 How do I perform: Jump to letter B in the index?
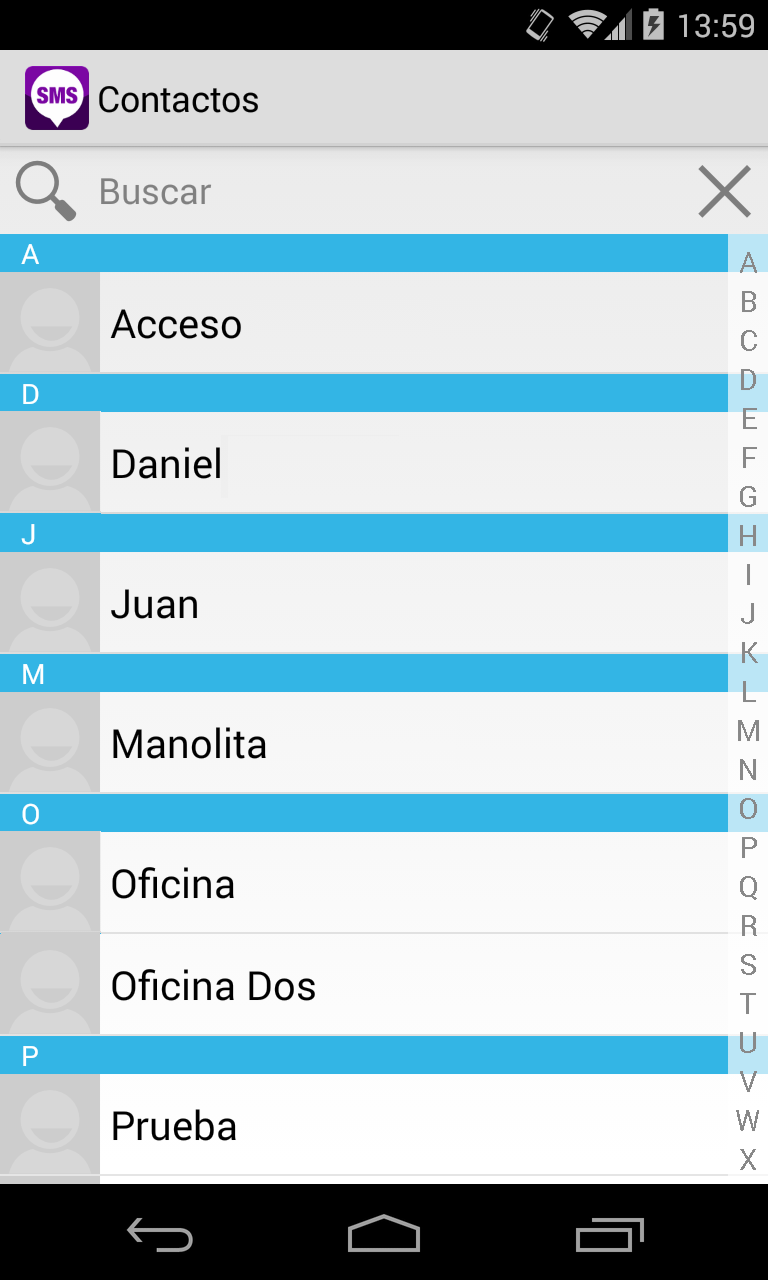pos(748,302)
